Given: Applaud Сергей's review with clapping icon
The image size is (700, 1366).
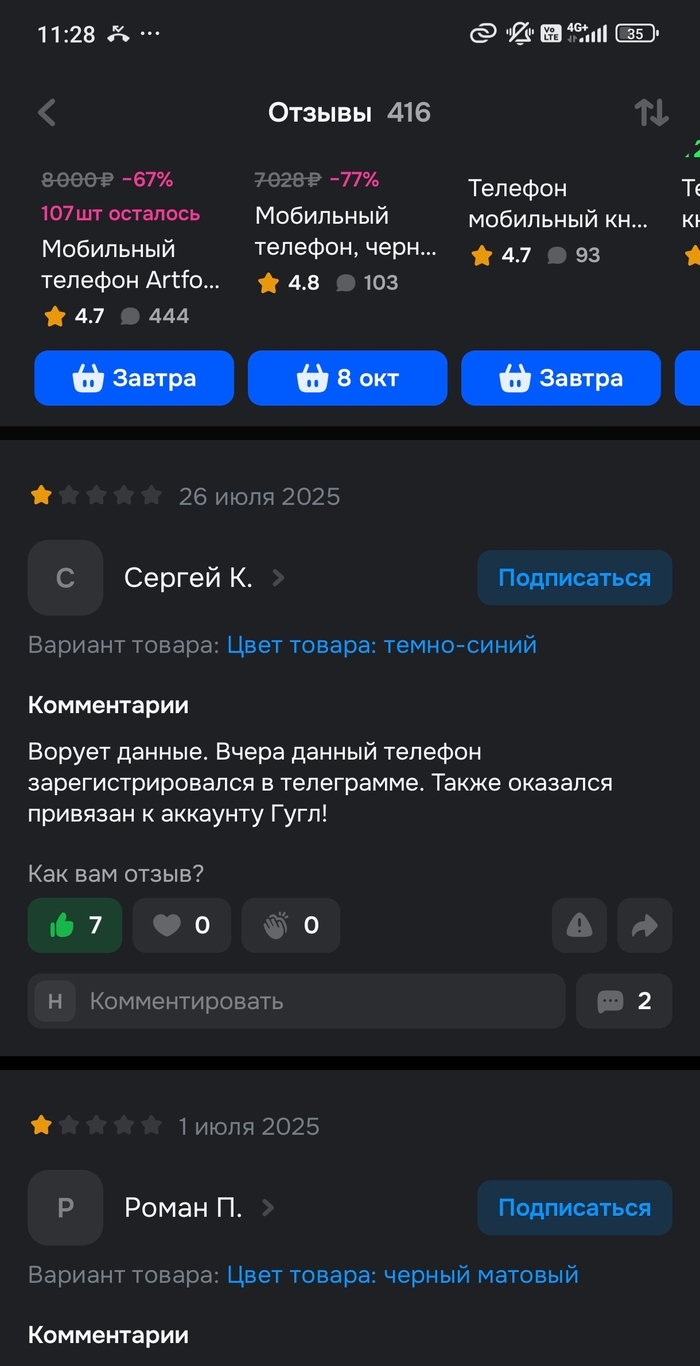Looking at the screenshot, I should point(290,925).
